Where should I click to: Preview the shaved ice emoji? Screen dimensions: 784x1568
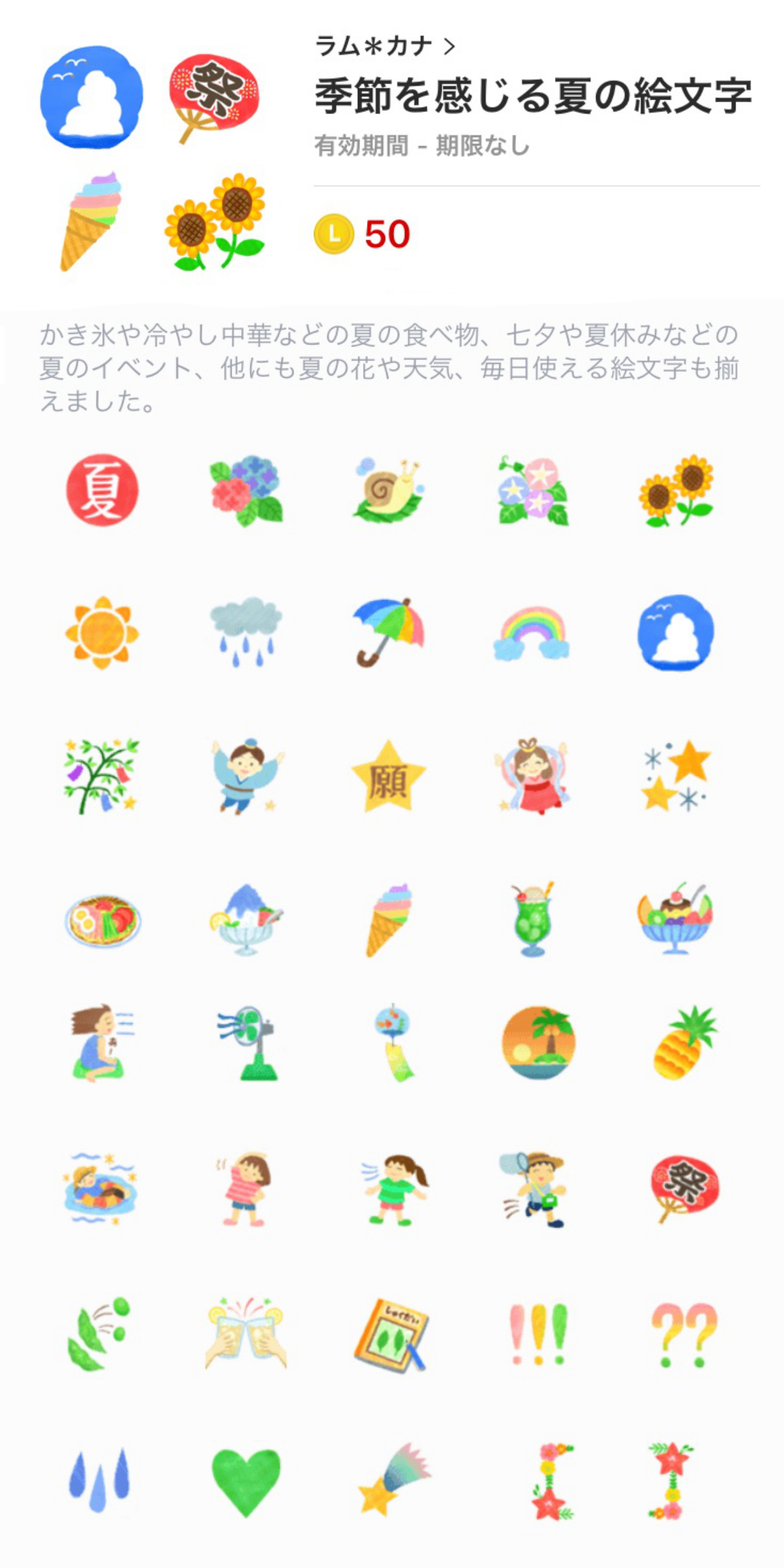(245, 919)
